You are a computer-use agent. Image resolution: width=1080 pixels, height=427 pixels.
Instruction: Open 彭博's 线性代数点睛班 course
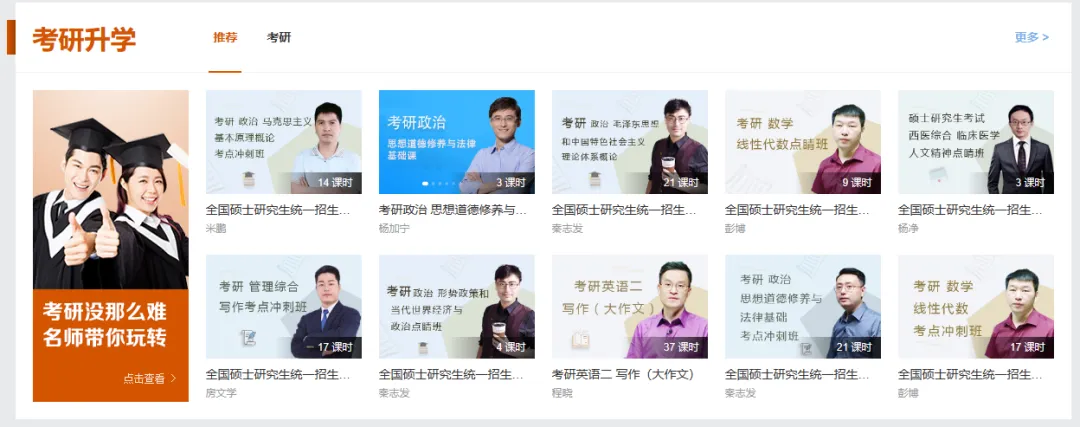coord(802,142)
